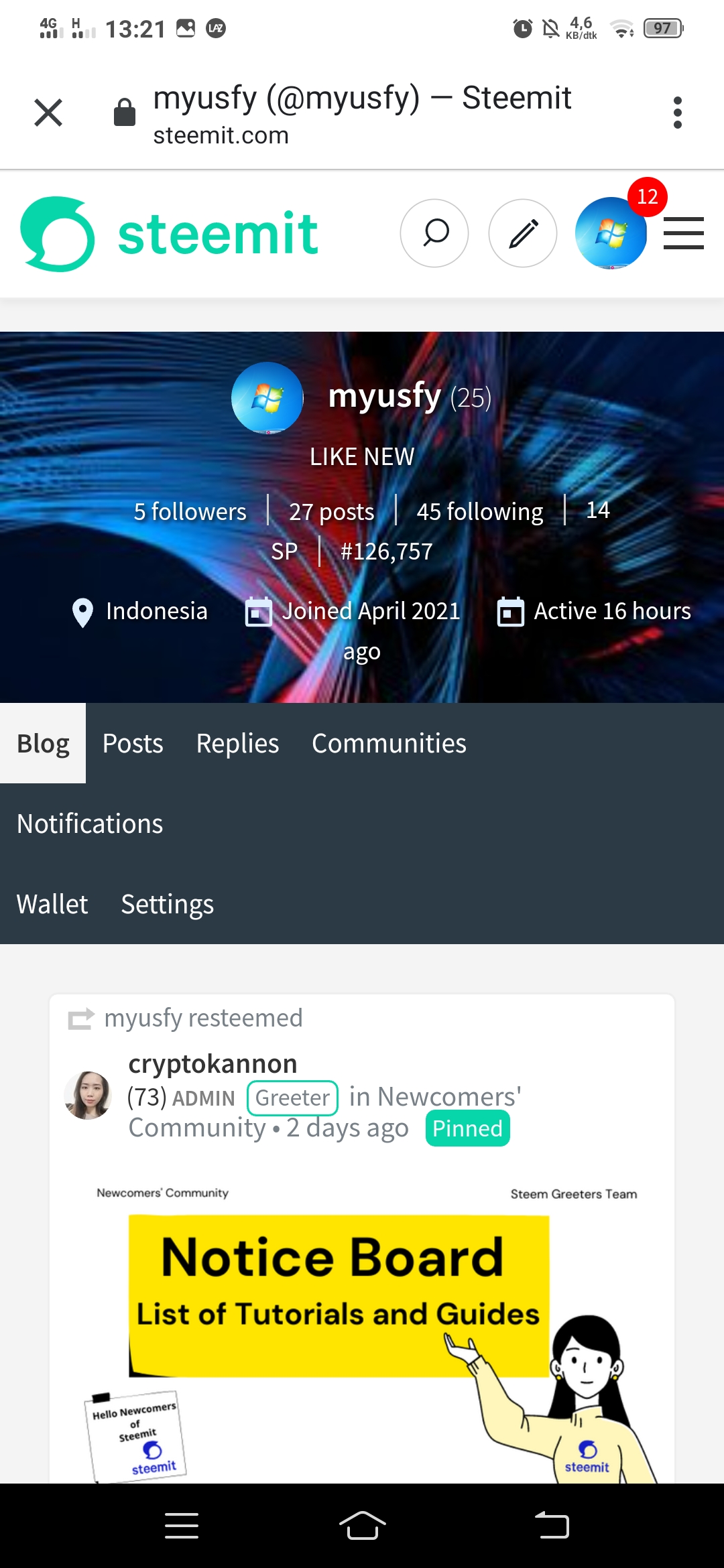View the Notifications tab
Screen dimensions: 724x1568
coord(90,824)
